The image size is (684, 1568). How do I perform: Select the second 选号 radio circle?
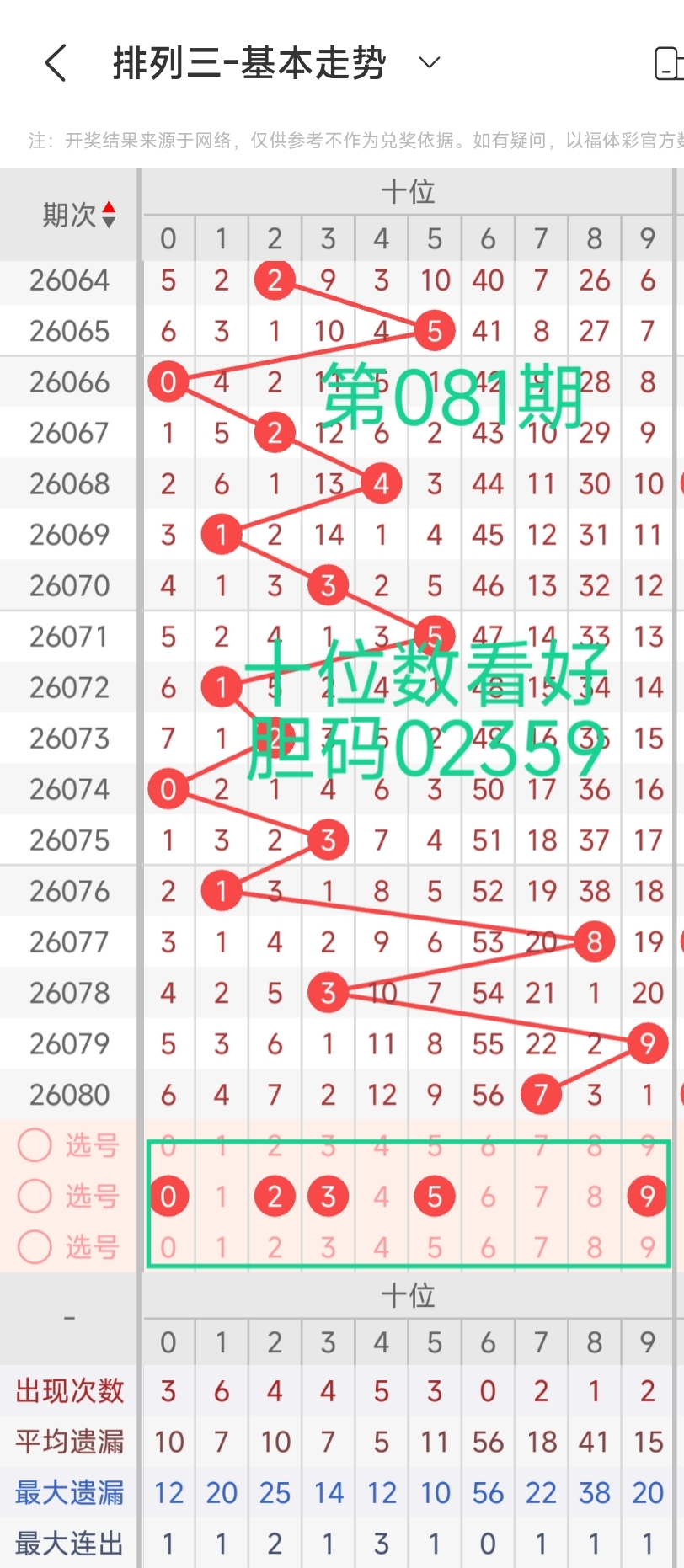34,1197
